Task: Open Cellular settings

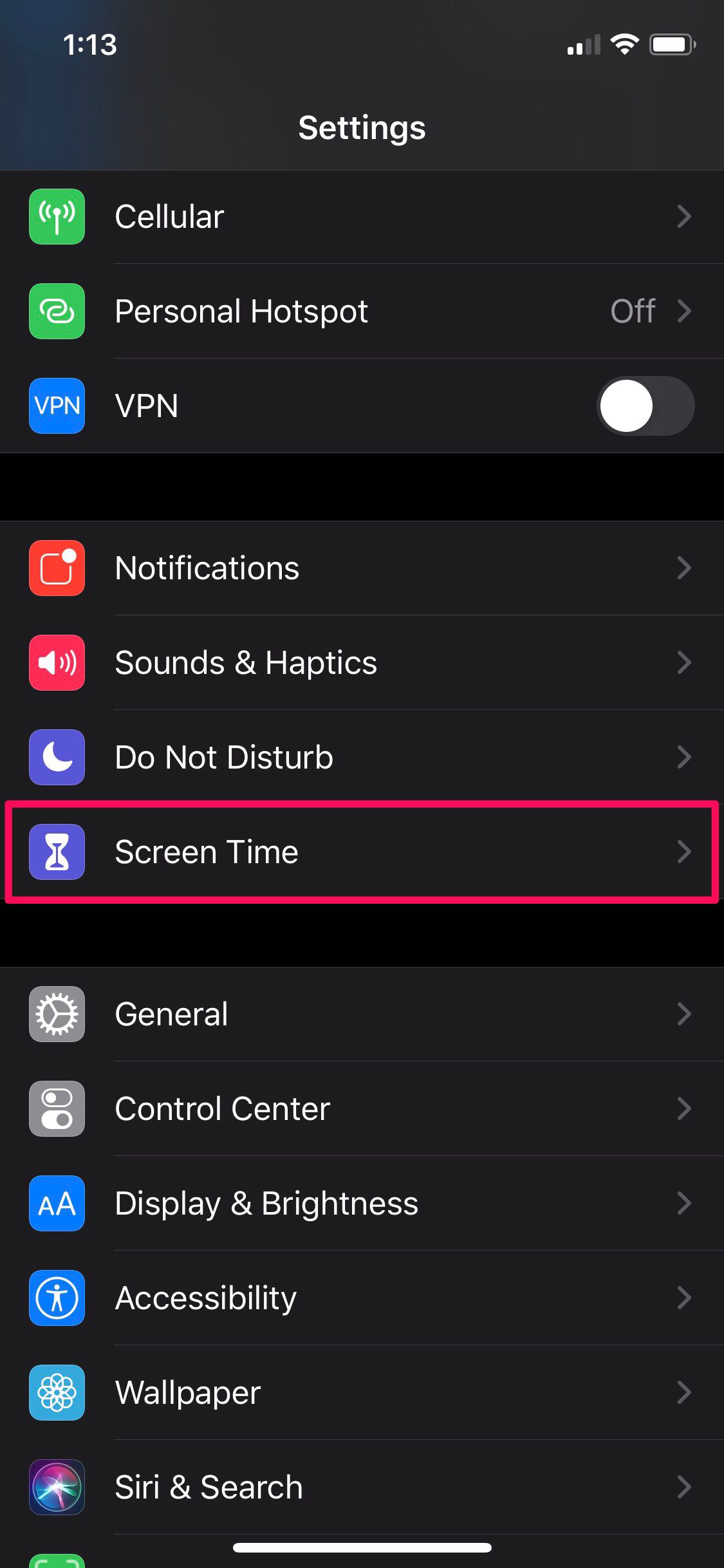Action: [362, 216]
